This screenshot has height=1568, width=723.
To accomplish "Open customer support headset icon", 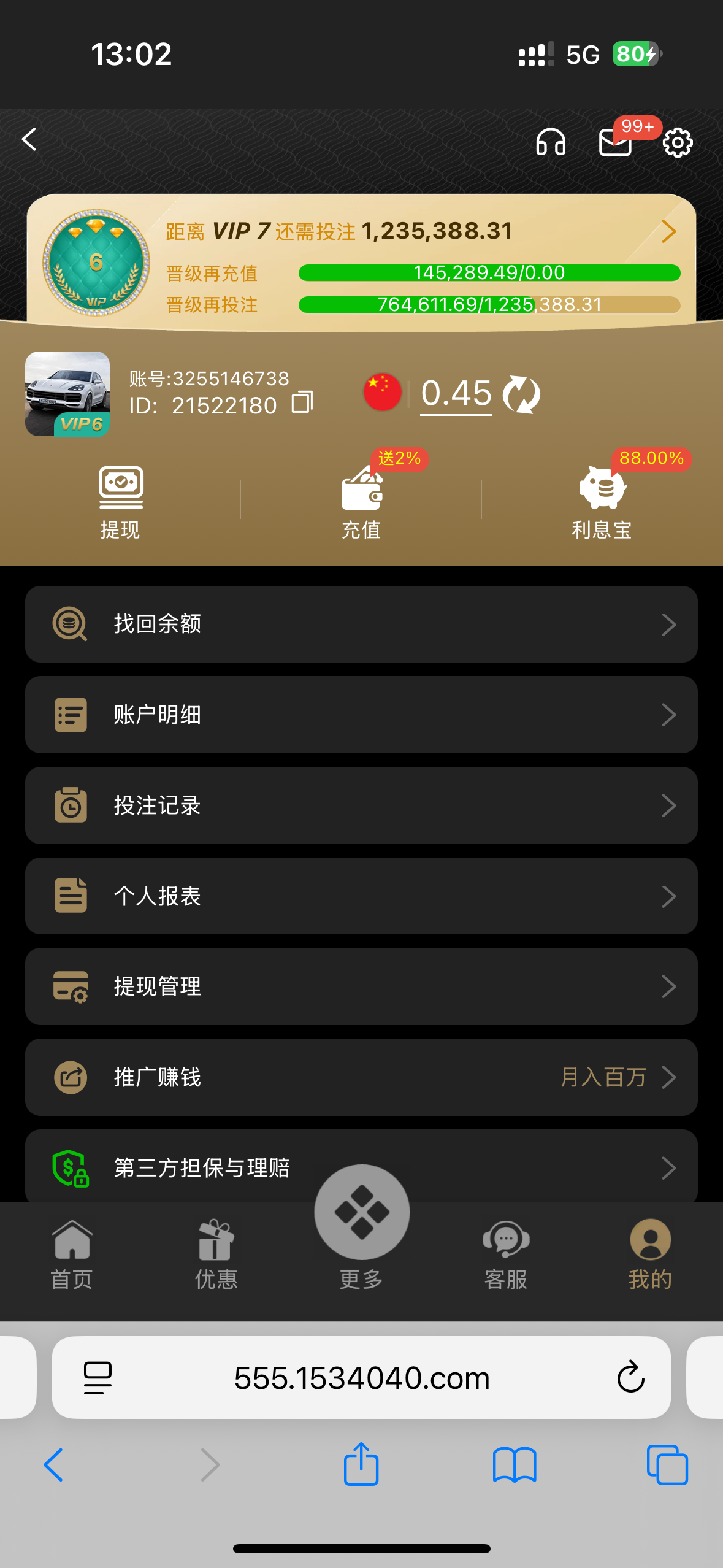I will click(x=550, y=142).
